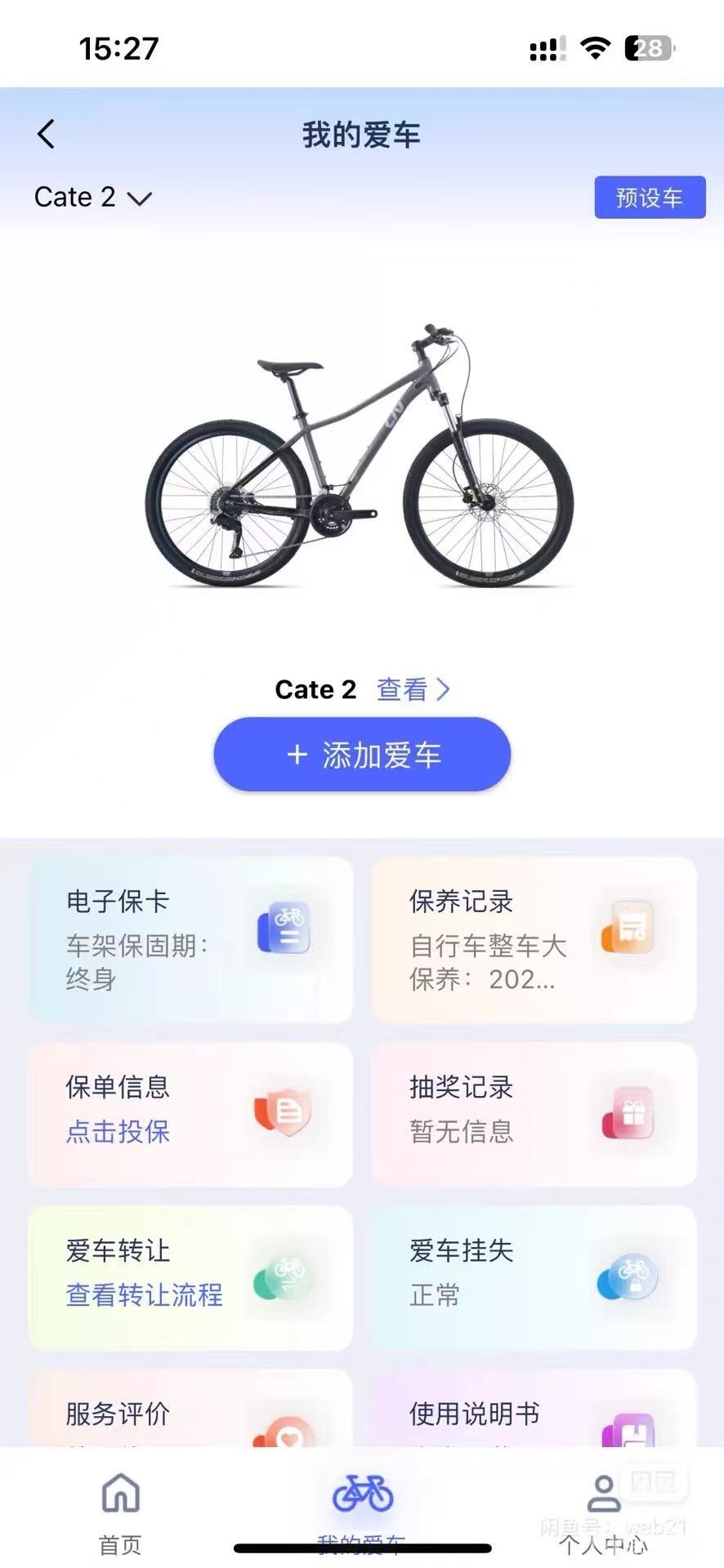Tap the 预设车 button

tap(650, 198)
